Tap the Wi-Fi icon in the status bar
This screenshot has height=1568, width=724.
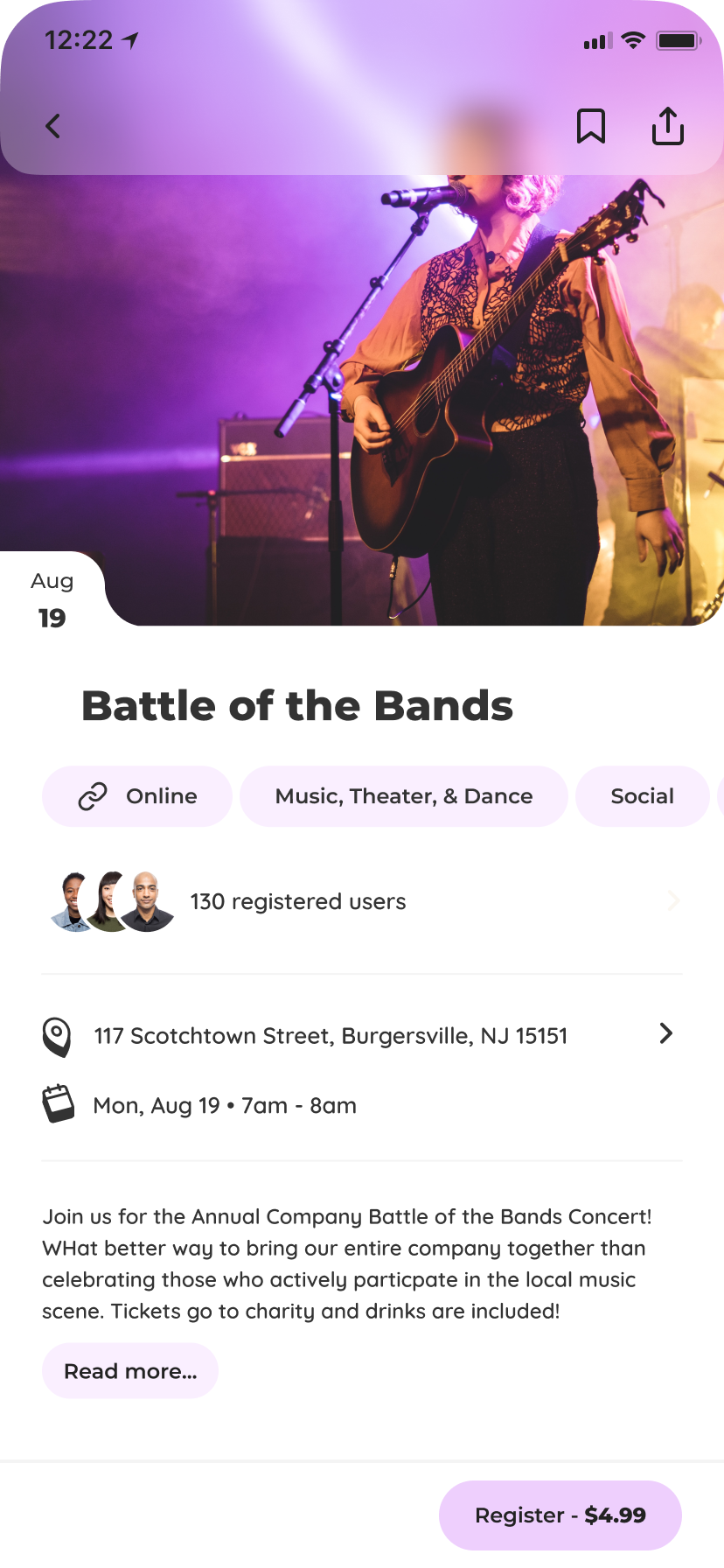[x=631, y=39]
